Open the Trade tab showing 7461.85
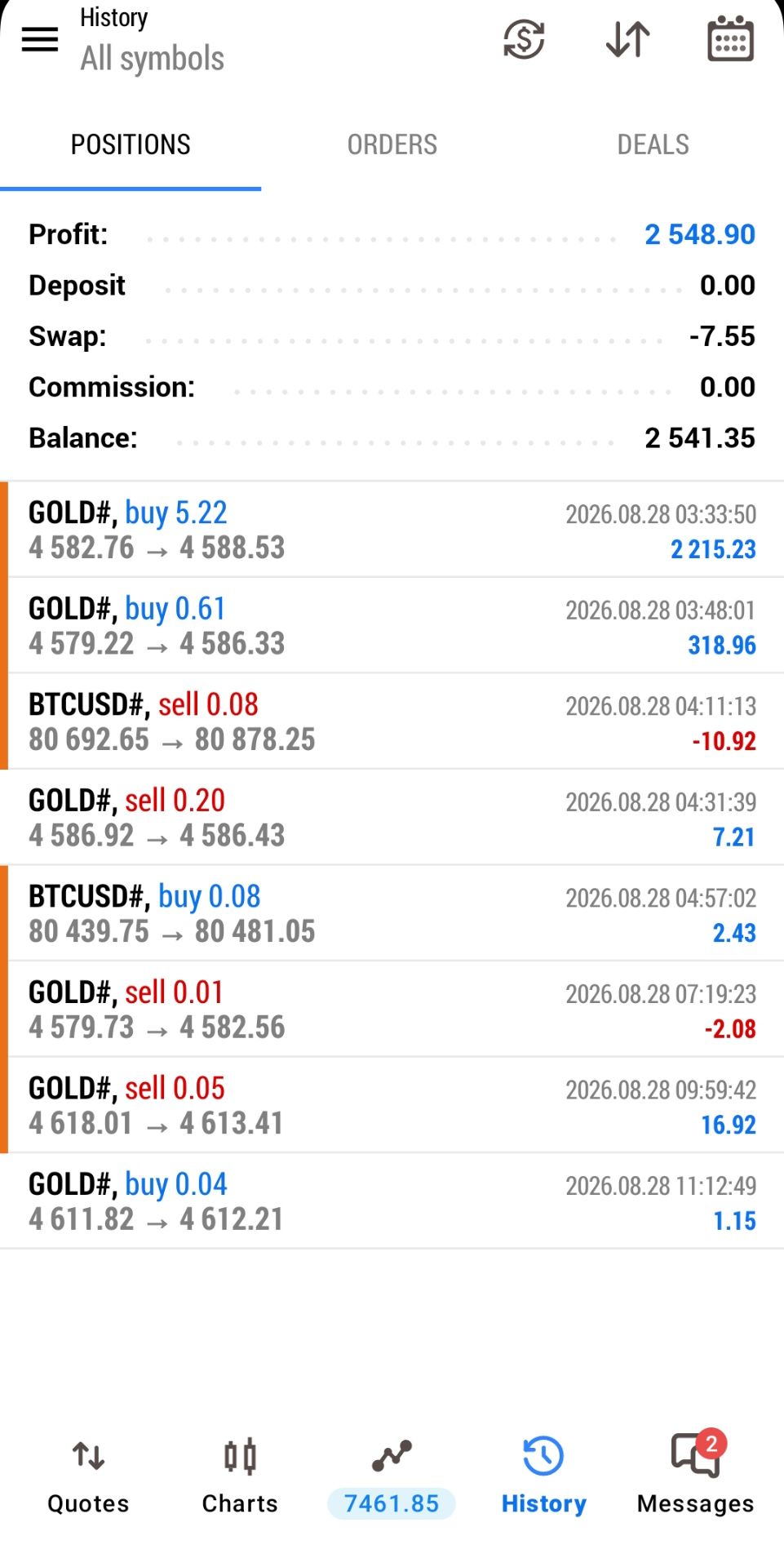This screenshot has height=1567, width=784. [392, 1476]
